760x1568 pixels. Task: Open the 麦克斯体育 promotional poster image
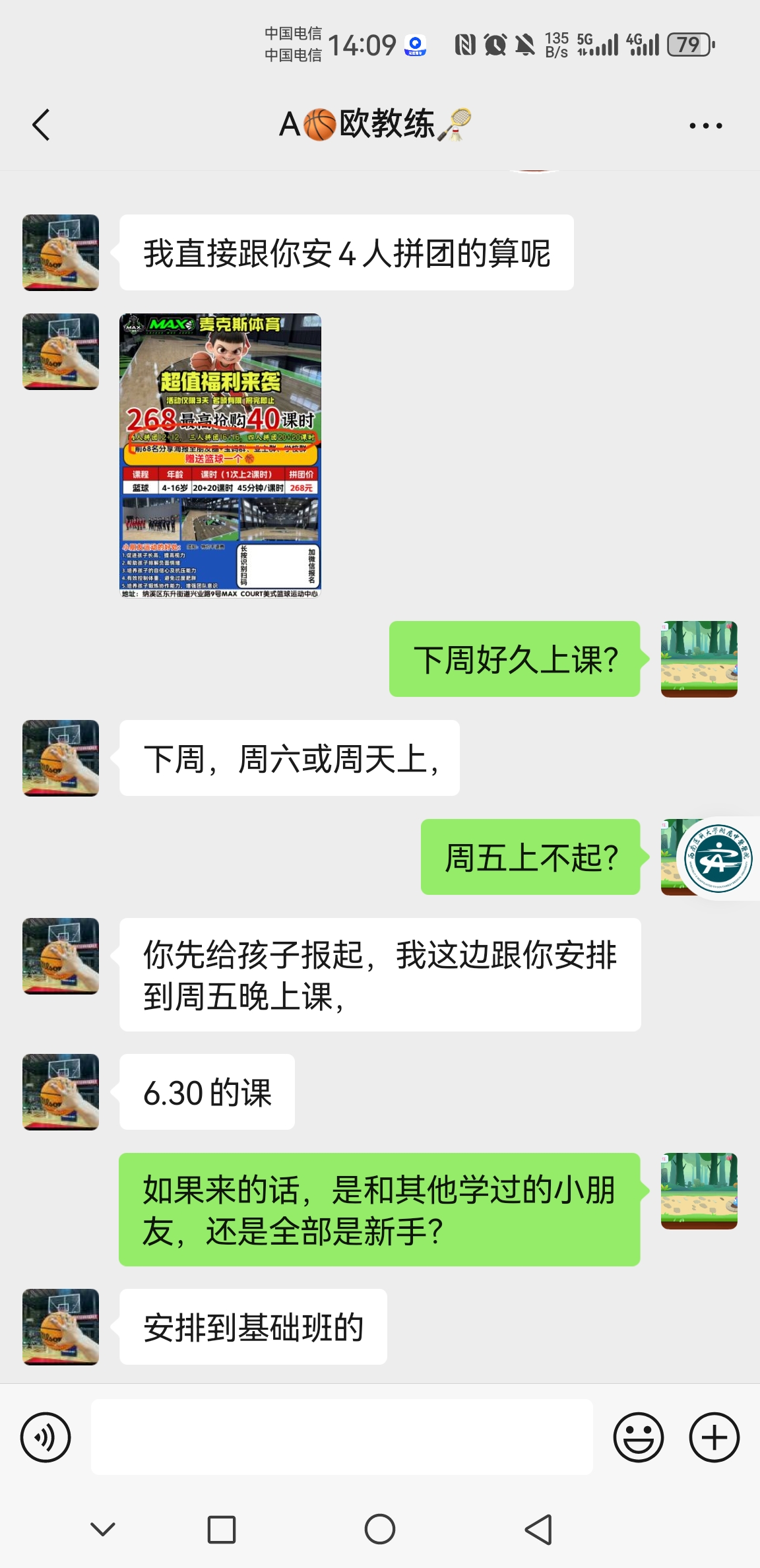220,456
